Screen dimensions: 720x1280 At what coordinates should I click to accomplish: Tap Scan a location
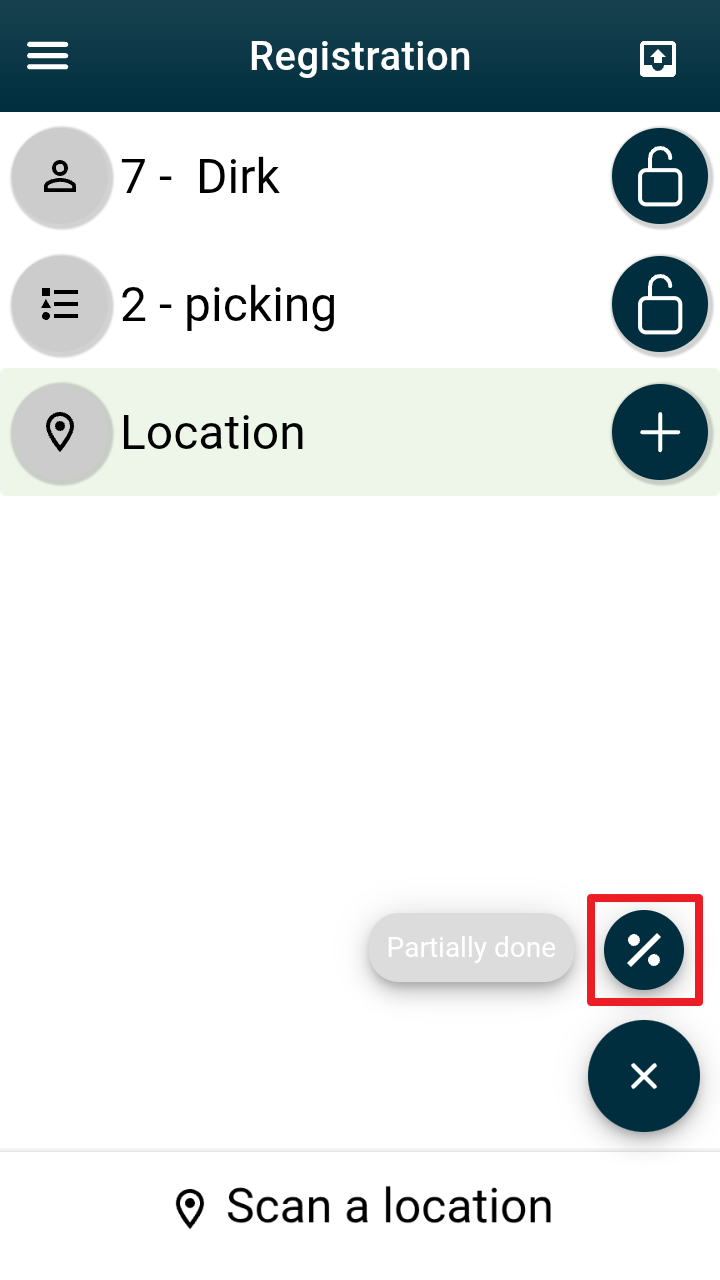(x=362, y=1207)
